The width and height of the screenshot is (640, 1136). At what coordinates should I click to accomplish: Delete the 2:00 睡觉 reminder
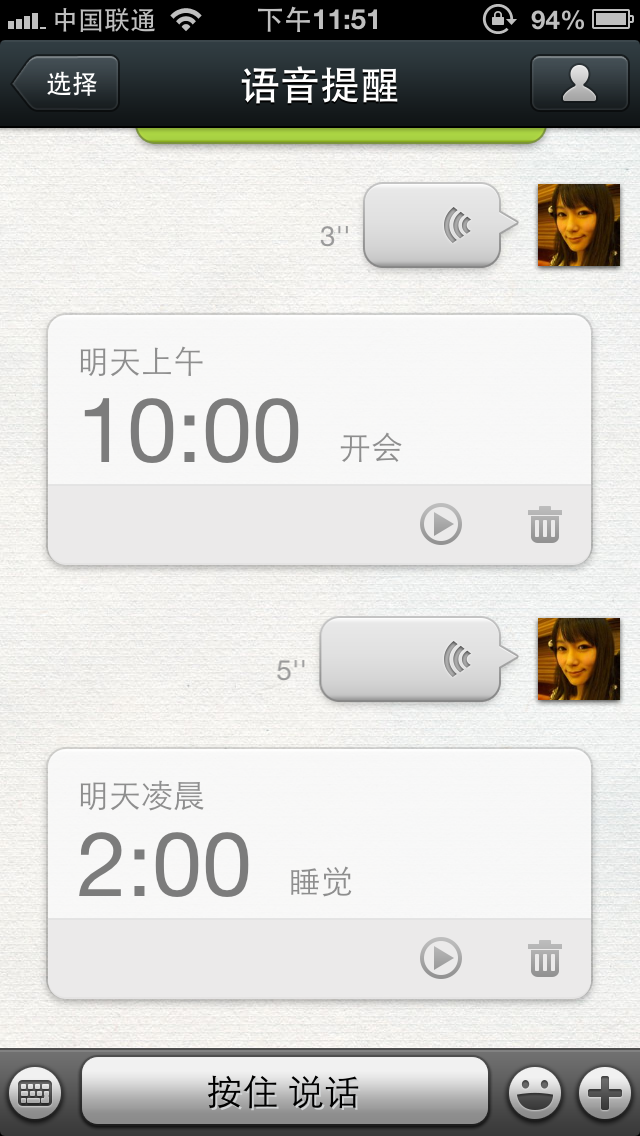coord(545,958)
